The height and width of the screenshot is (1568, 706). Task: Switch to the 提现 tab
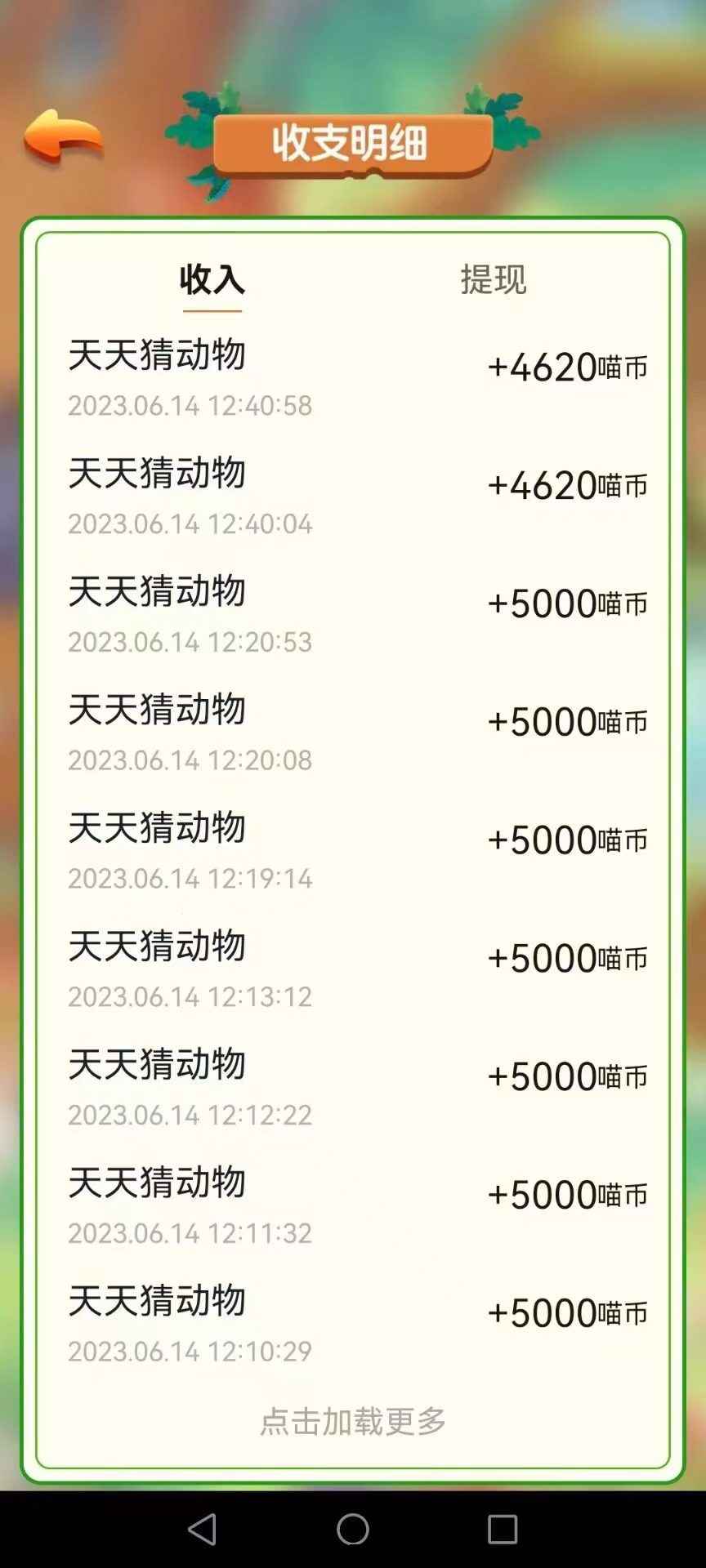click(494, 280)
